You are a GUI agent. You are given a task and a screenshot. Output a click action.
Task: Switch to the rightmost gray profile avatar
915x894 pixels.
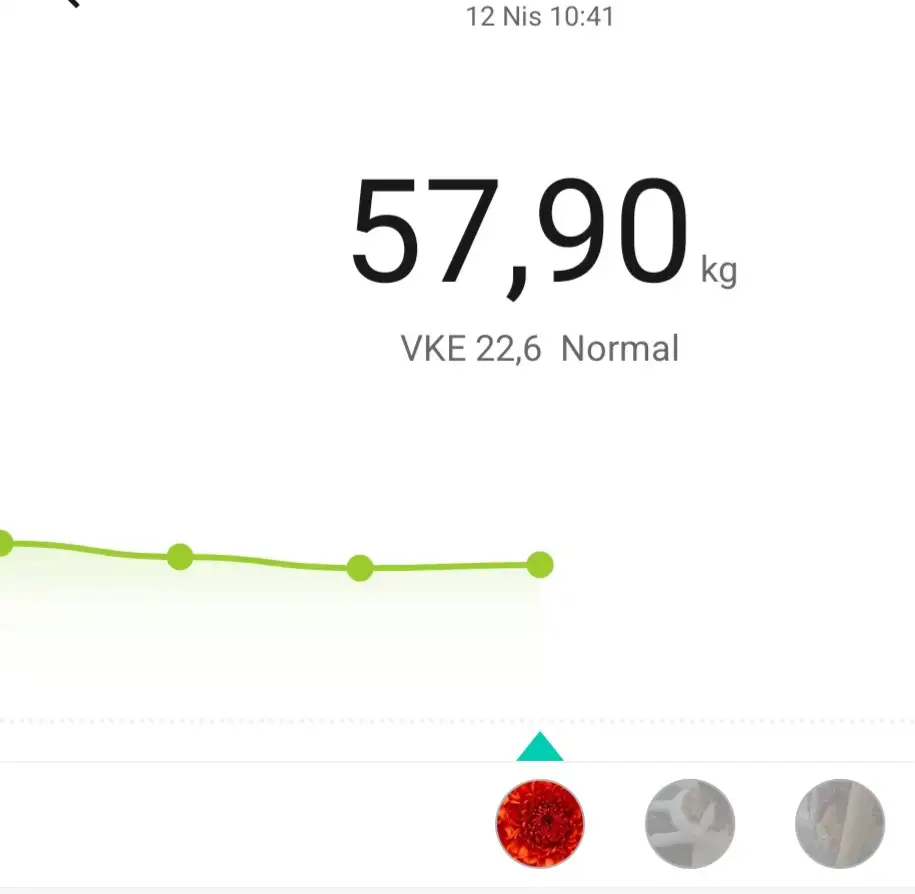click(x=840, y=825)
